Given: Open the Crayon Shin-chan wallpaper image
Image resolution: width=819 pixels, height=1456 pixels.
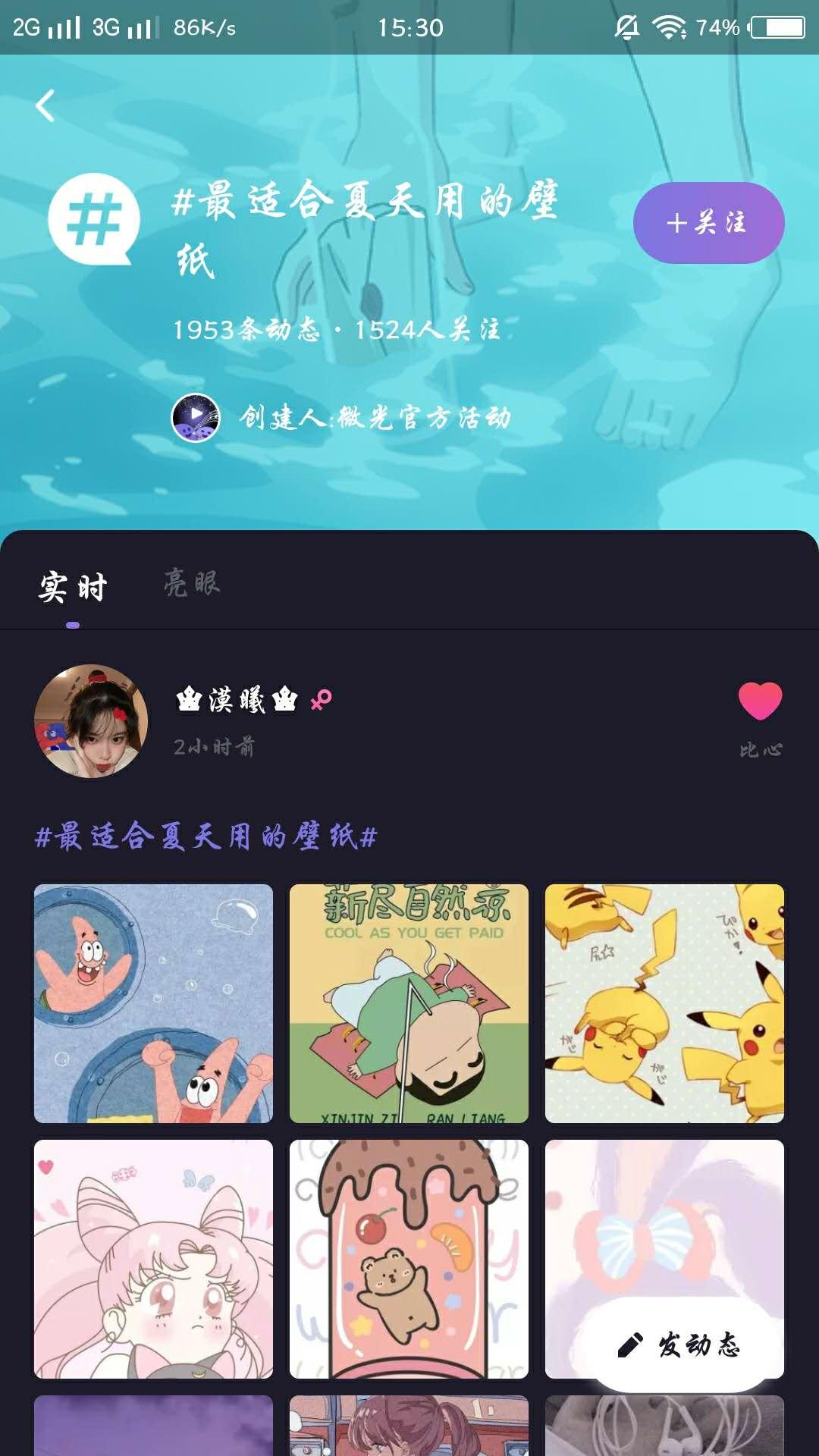Looking at the screenshot, I should point(409,1003).
